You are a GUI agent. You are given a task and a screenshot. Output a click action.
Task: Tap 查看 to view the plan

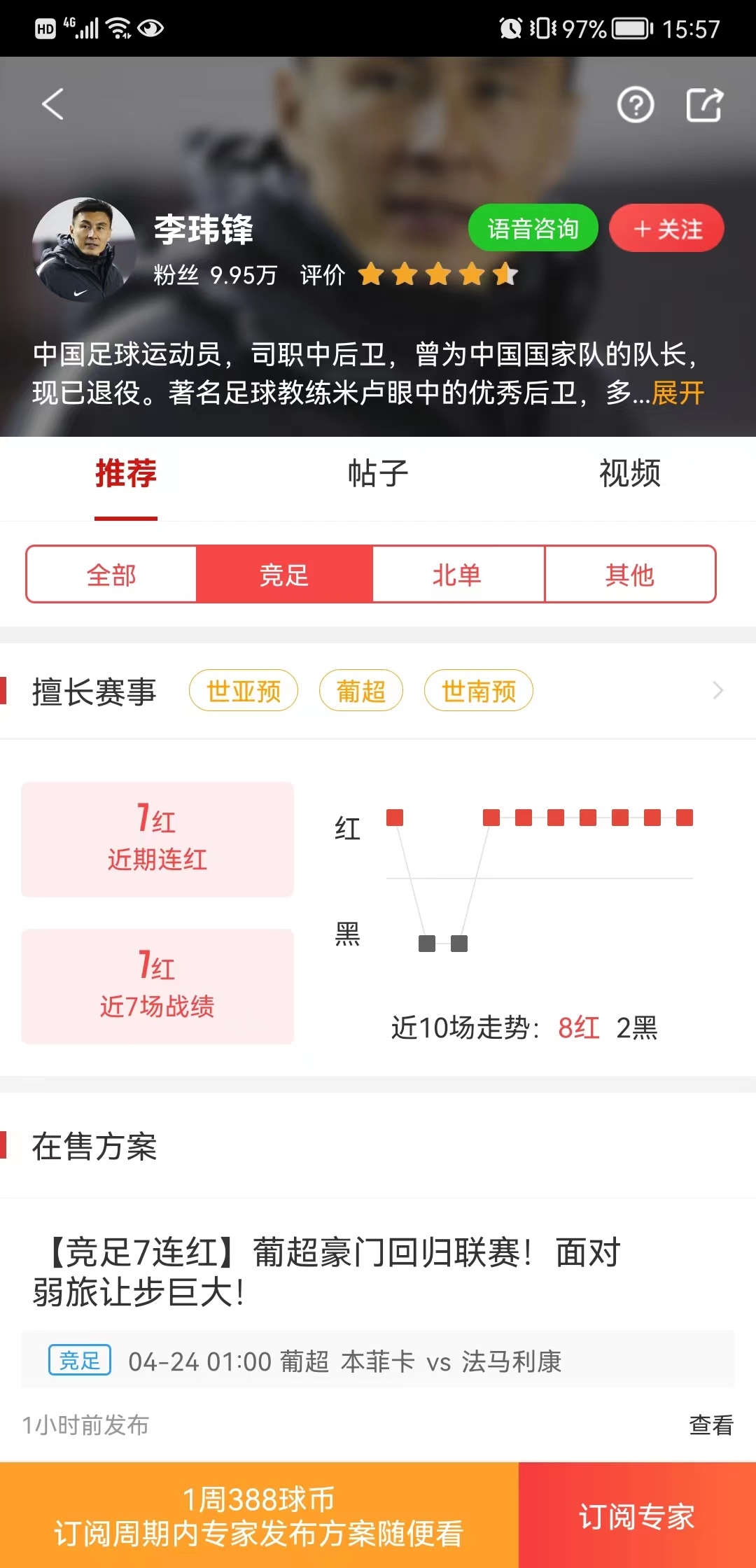pyautogui.click(x=710, y=1425)
